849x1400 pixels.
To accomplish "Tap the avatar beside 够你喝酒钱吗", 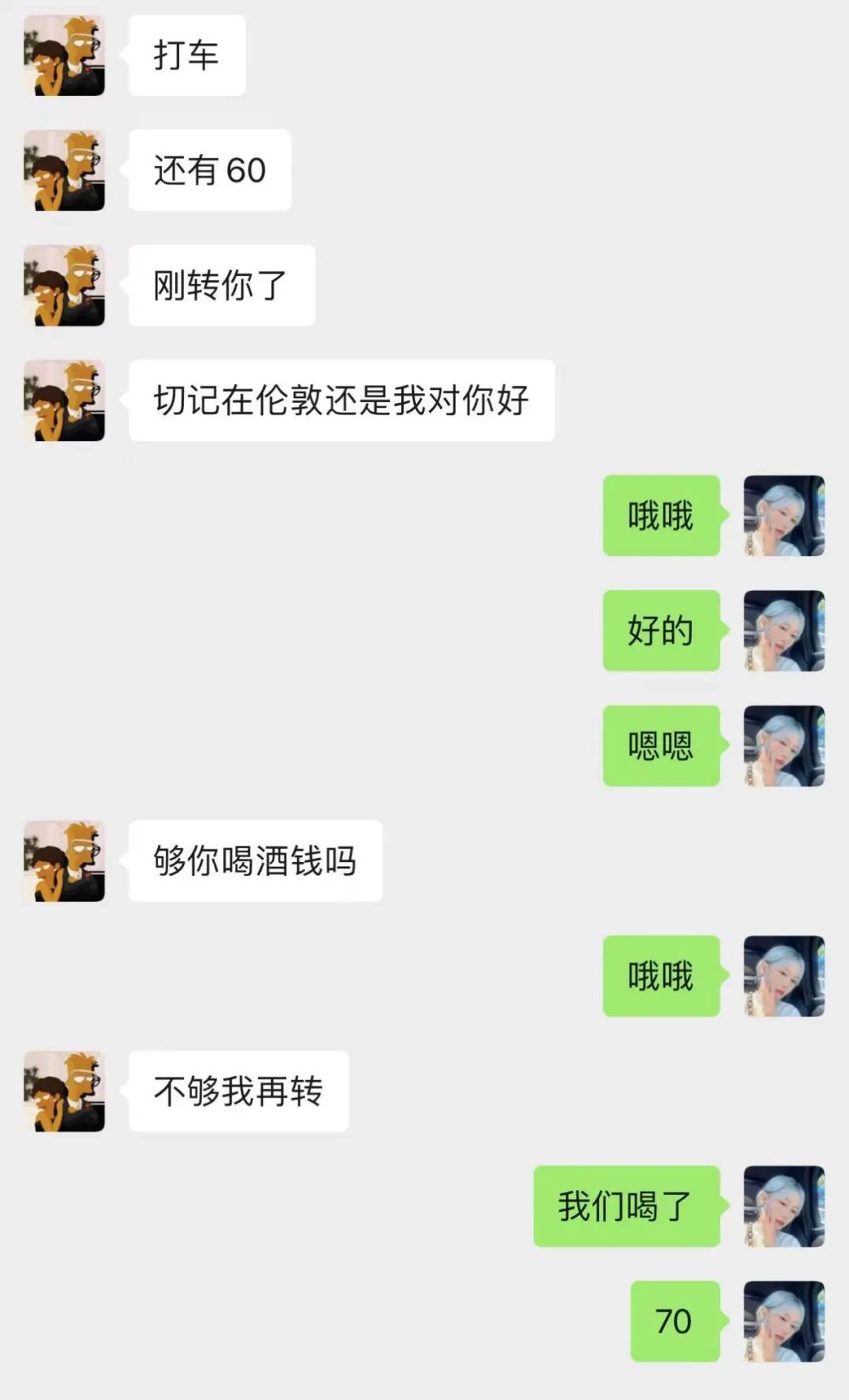I will click(64, 860).
